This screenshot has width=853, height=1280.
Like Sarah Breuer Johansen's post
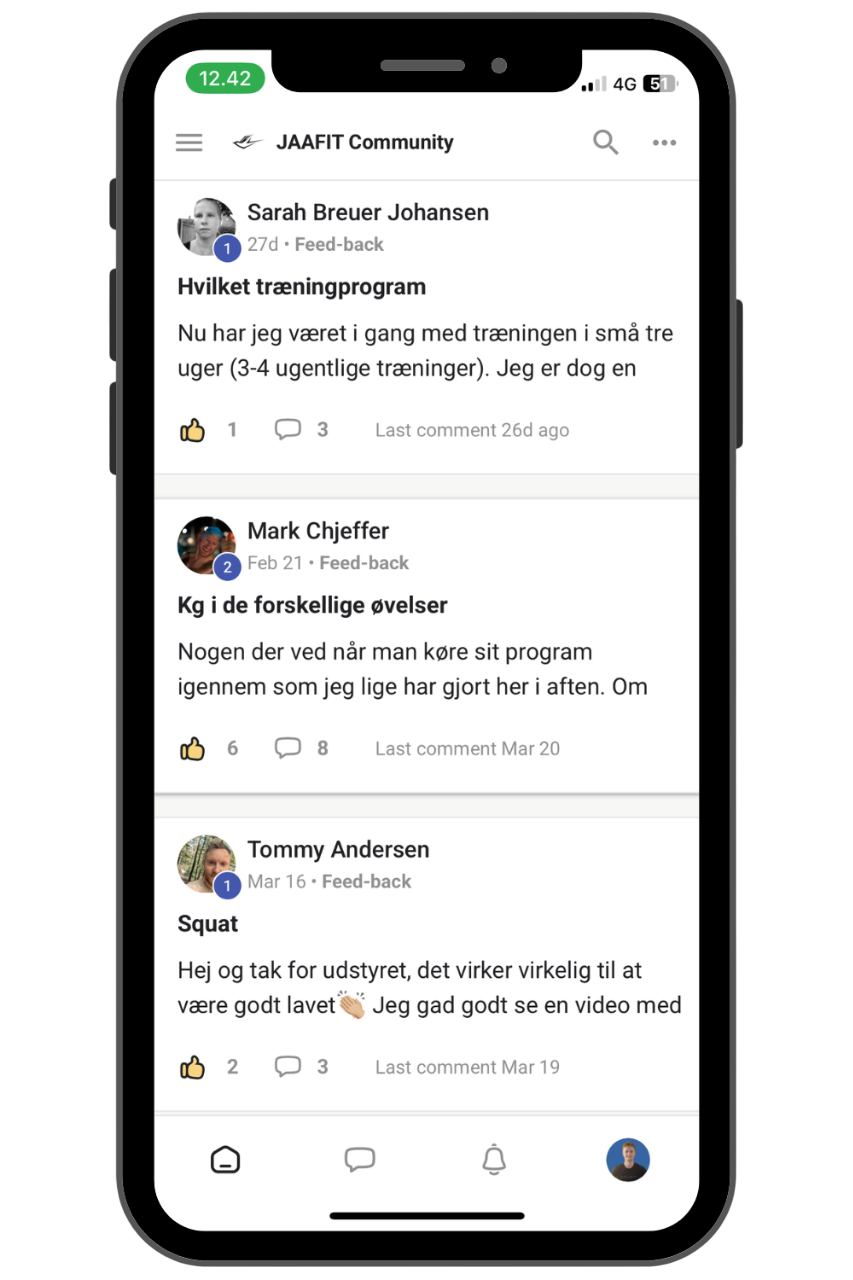[192, 430]
